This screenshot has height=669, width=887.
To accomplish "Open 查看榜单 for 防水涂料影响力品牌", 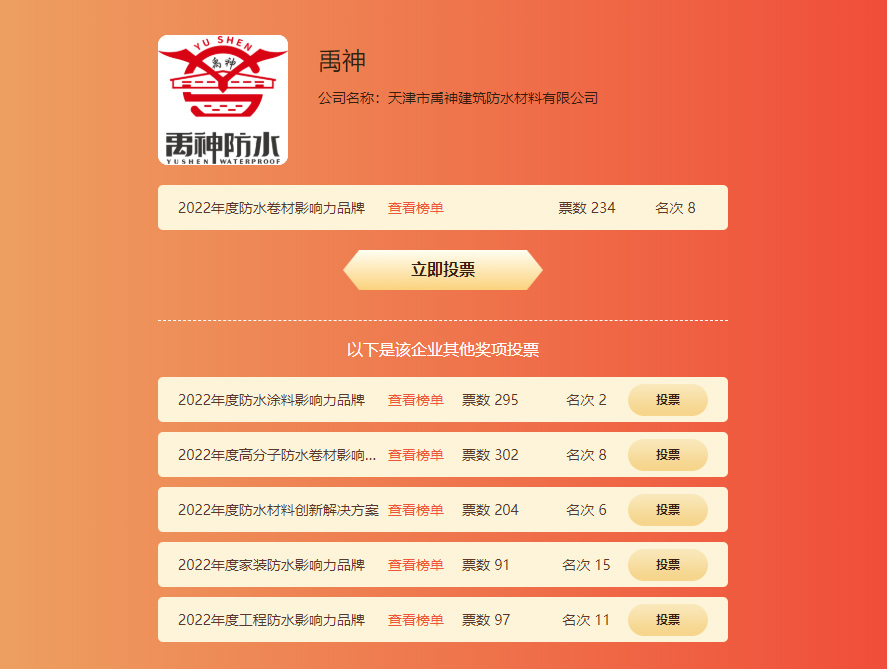I will [x=416, y=400].
